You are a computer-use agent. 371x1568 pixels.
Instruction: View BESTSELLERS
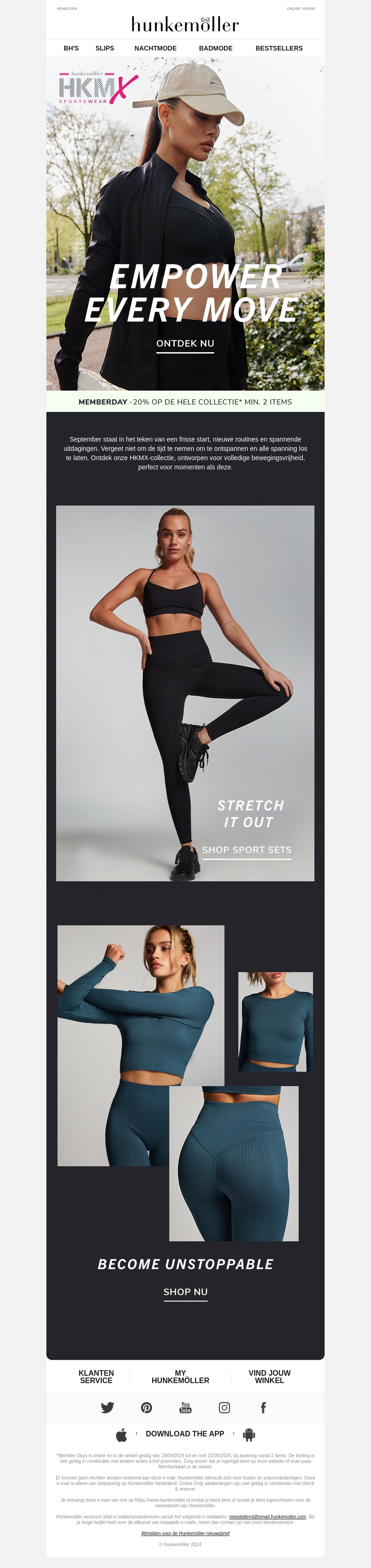pos(279,48)
